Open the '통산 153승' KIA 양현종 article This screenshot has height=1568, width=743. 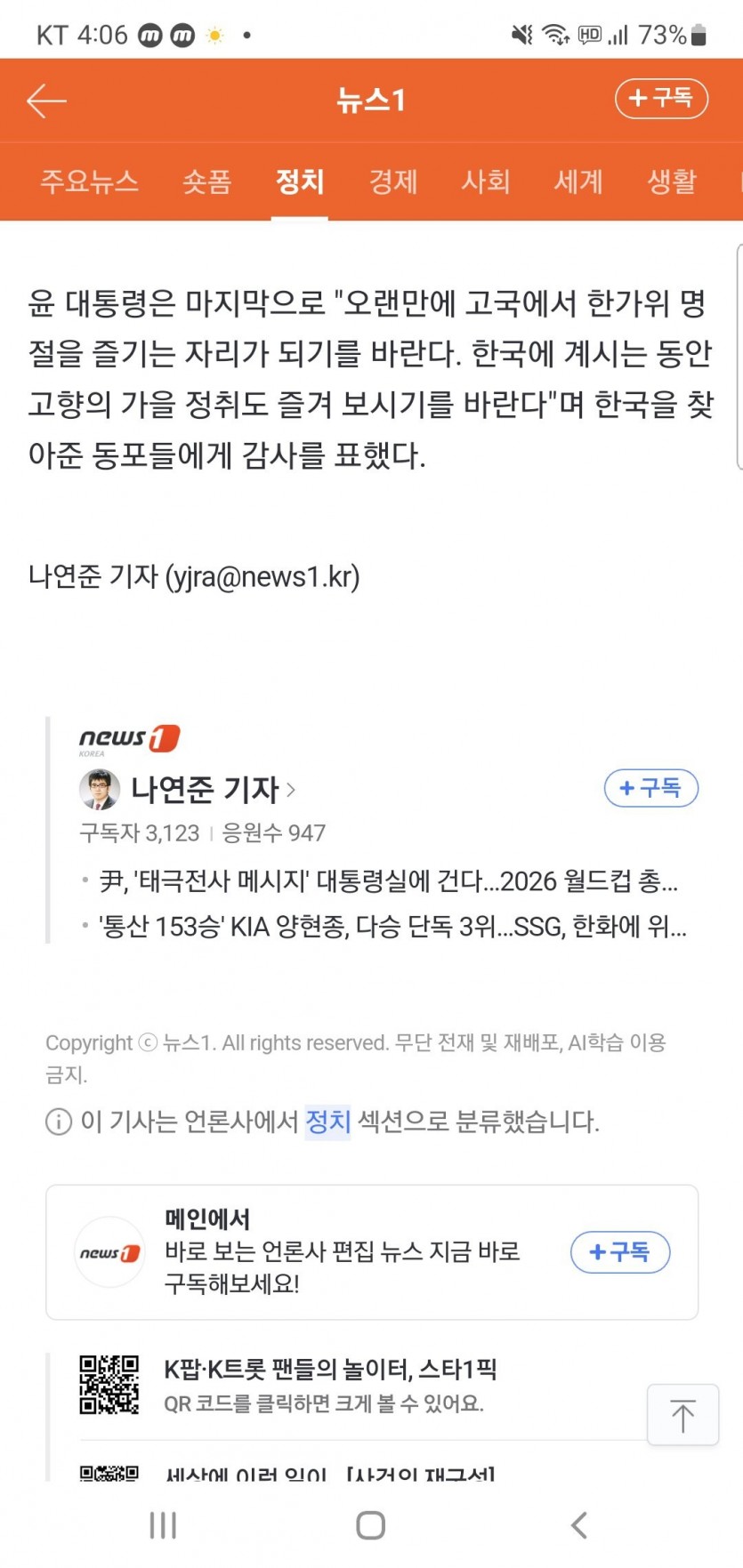[x=392, y=927]
